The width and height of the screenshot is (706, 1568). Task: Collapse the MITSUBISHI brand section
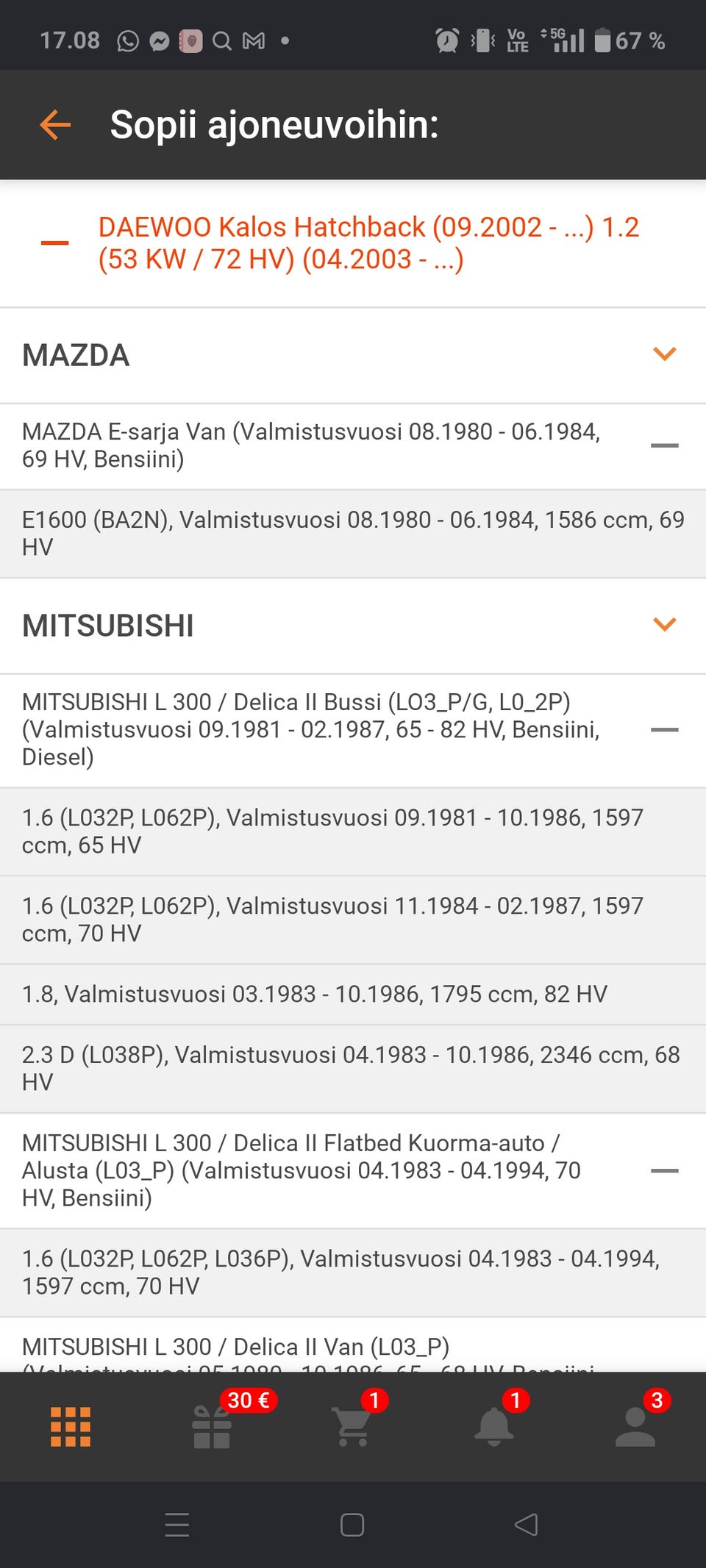pos(664,625)
